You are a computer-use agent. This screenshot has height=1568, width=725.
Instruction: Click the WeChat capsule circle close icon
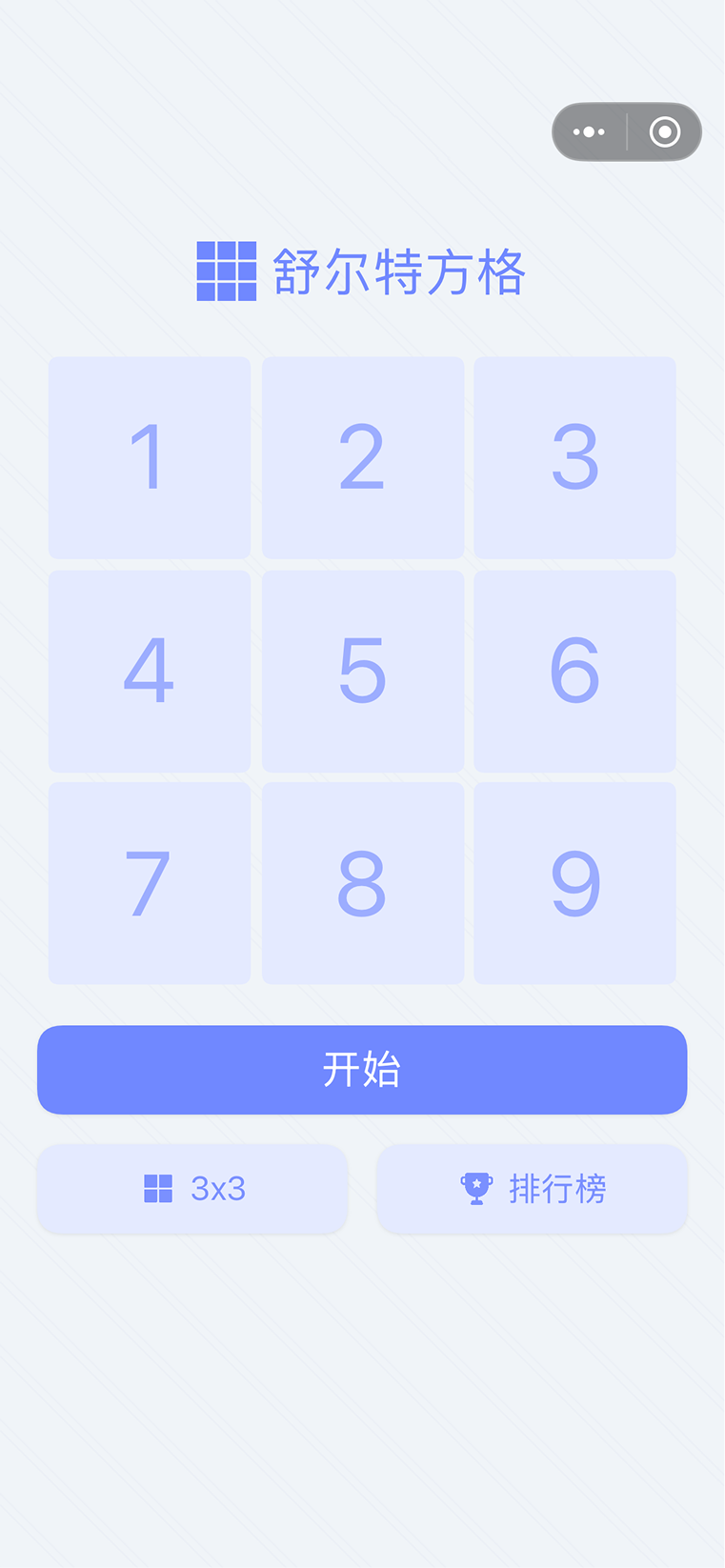[x=664, y=131]
